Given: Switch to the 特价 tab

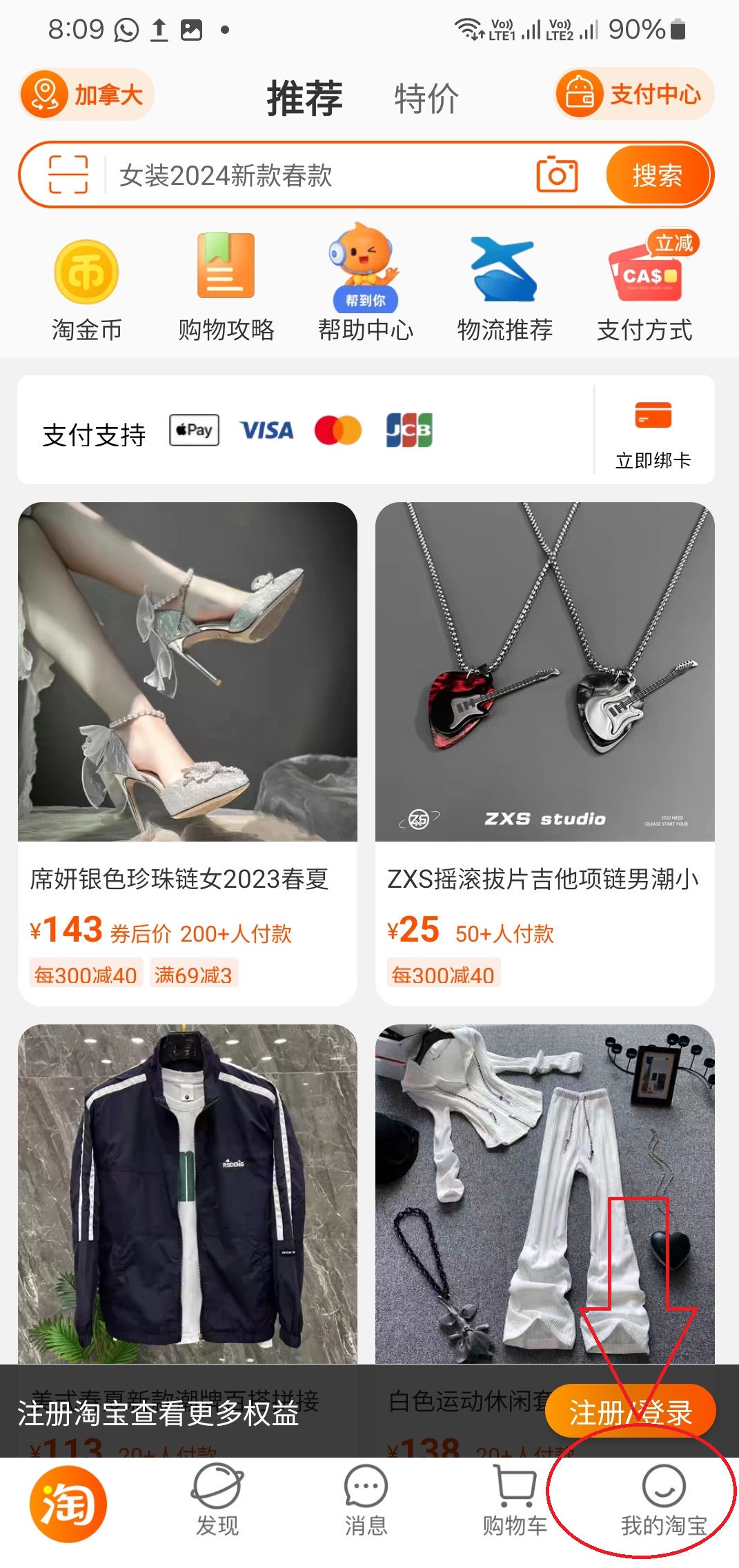Looking at the screenshot, I should 426,98.
